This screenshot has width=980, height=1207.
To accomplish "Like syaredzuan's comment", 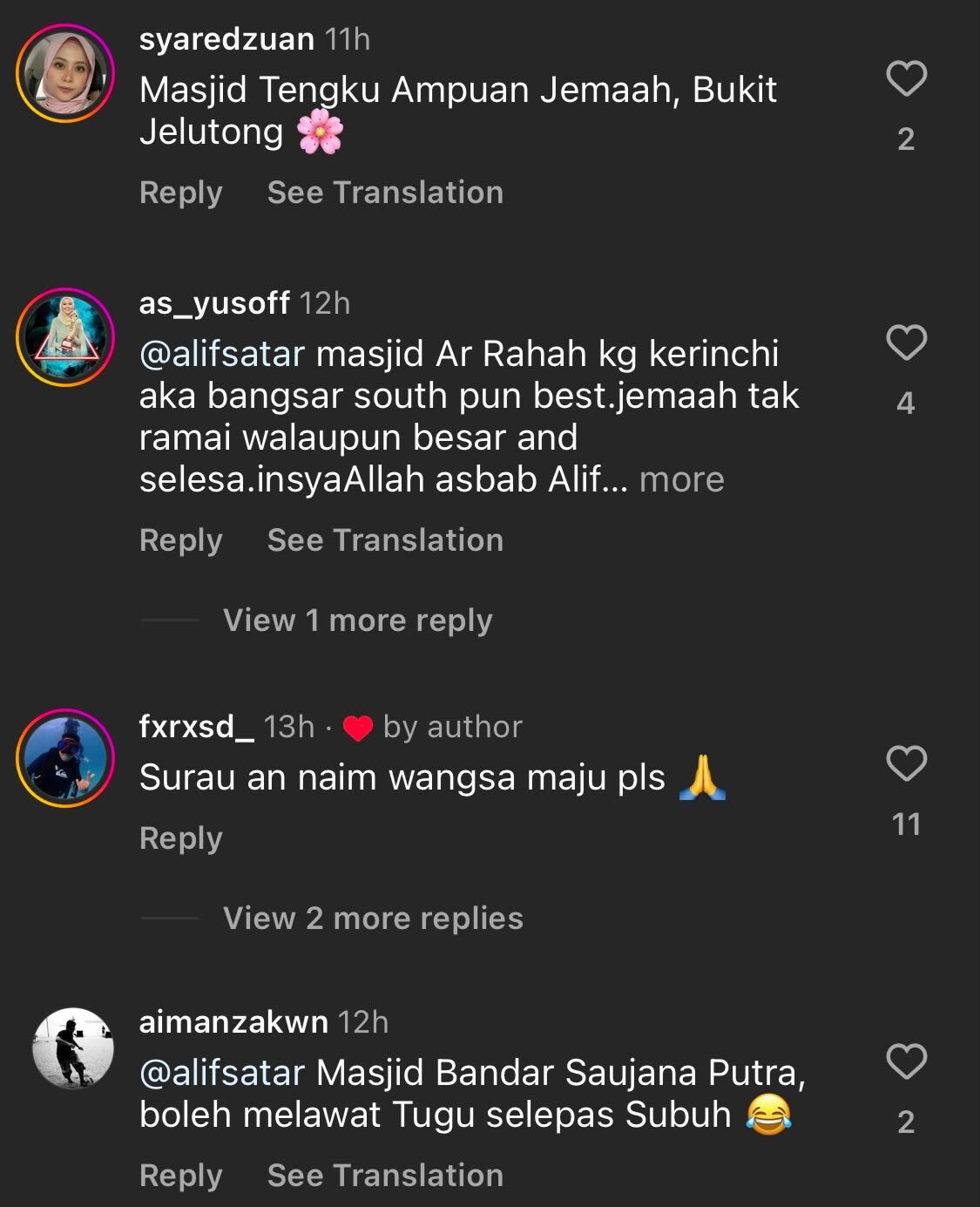I will tap(906, 79).
